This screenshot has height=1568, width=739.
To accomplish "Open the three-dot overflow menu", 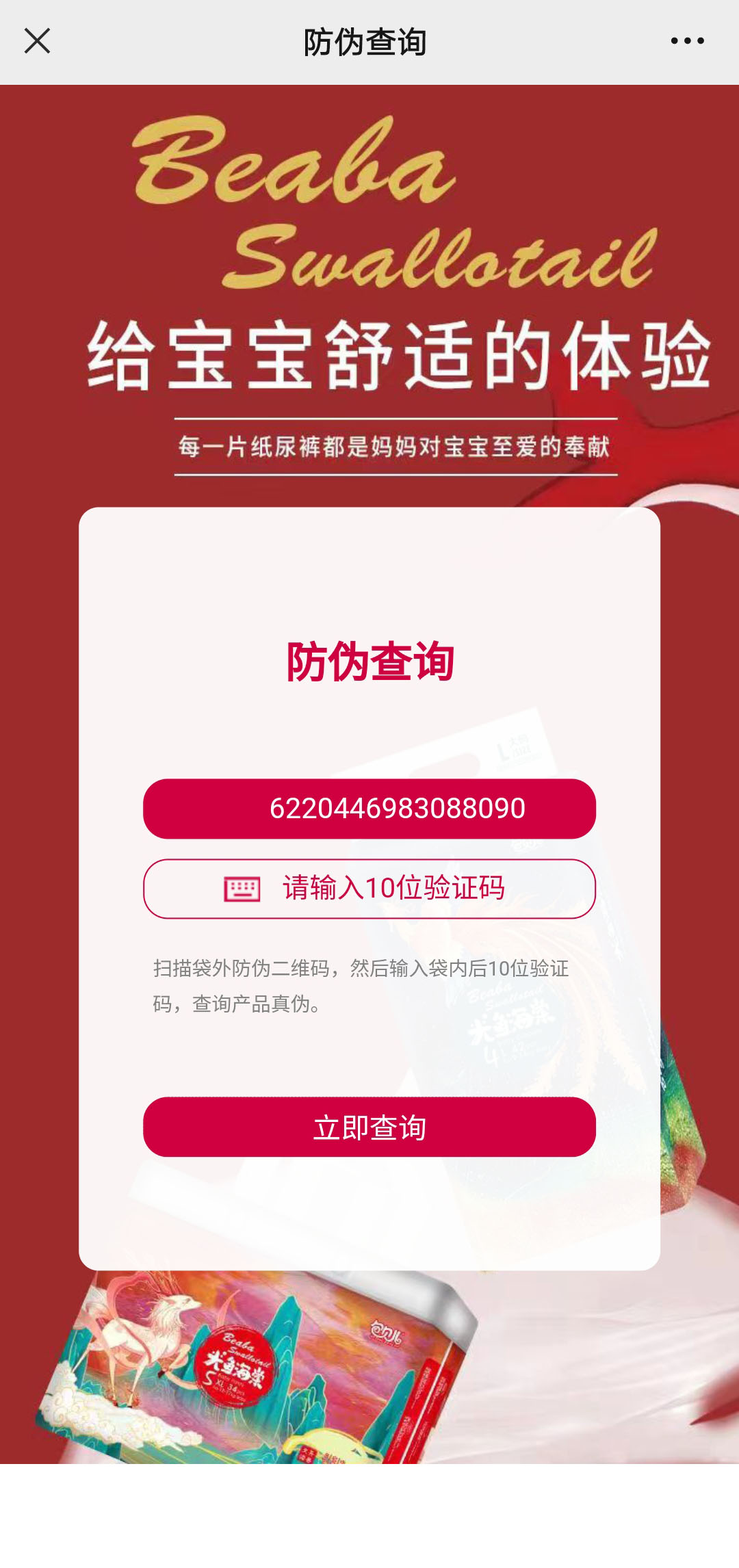I will coord(687,41).
